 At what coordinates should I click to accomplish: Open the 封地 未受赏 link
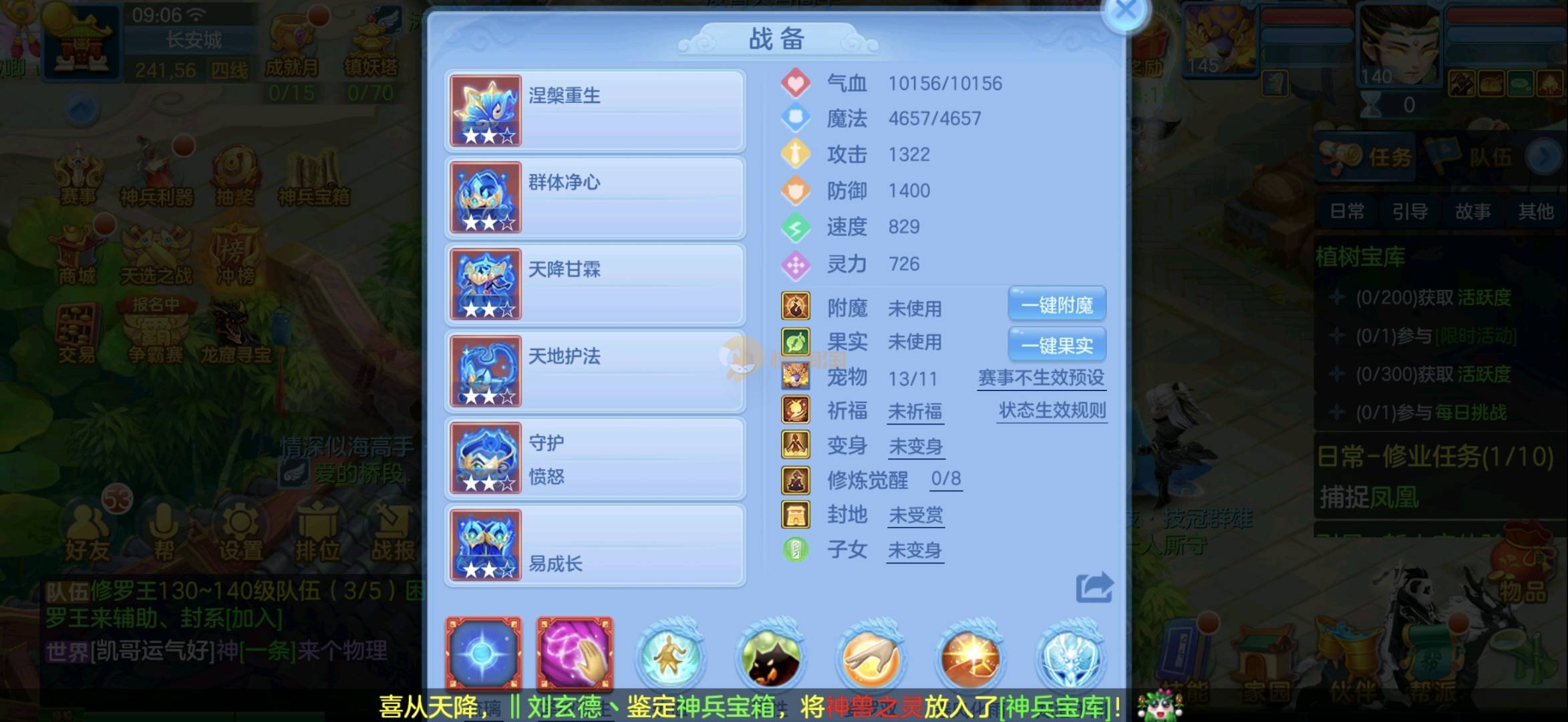(915, 515)
